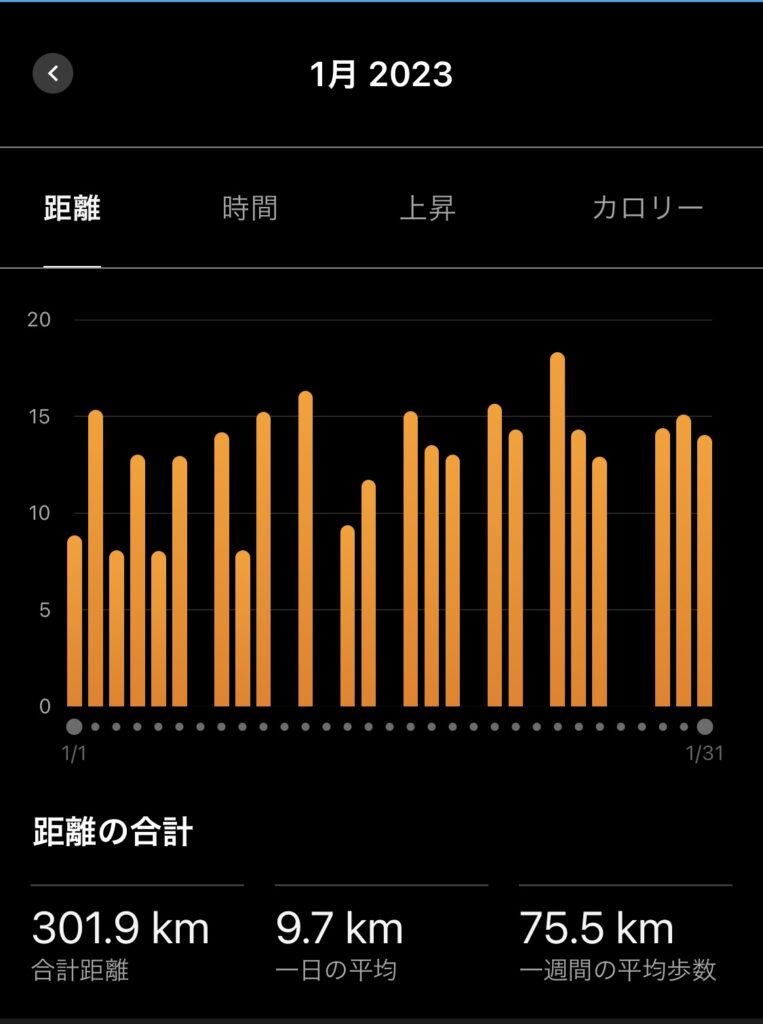Open the カロリー tab
The width and height of the screenshot is (763, 1024).
(x=647, y=208)
